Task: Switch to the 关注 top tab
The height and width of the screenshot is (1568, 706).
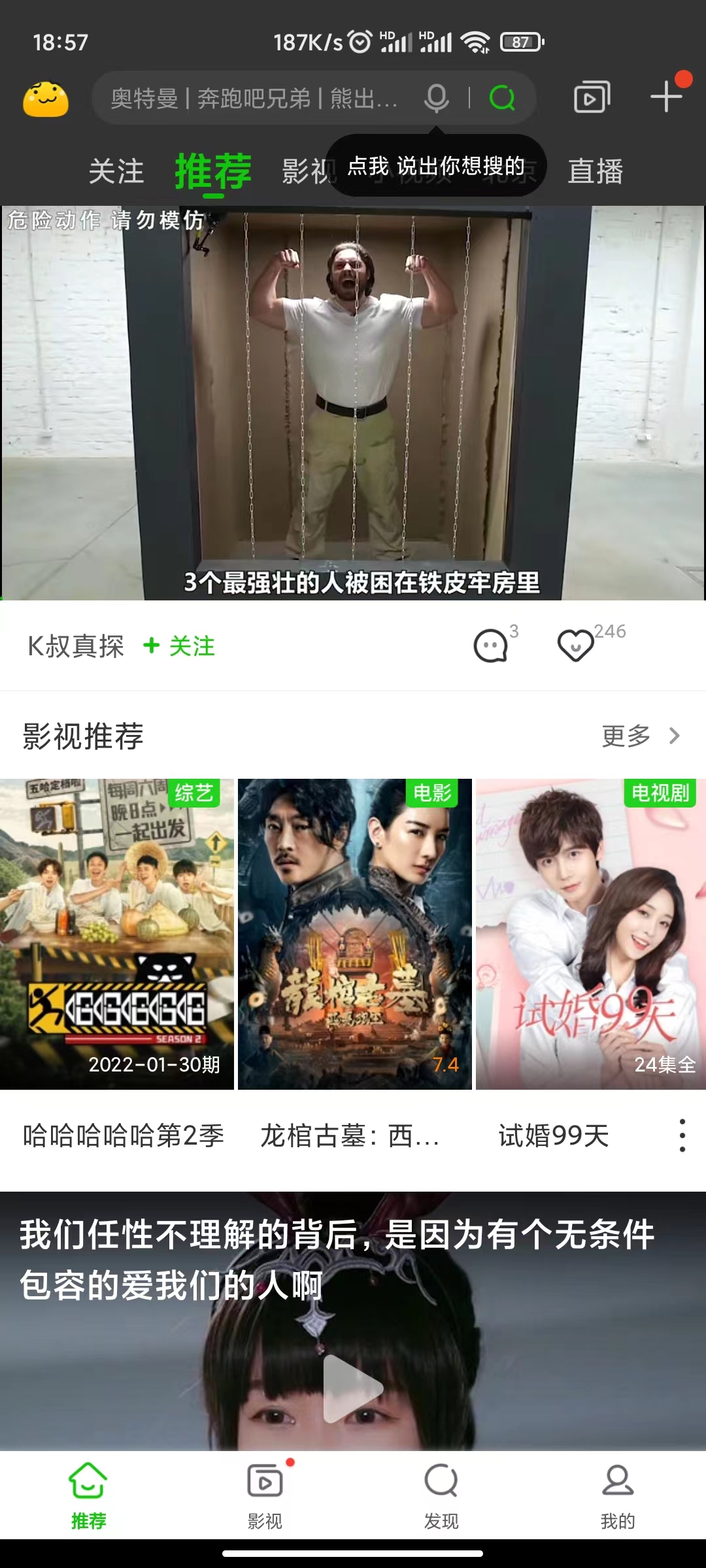Action: pyautogui.click(x=116, y=171)
